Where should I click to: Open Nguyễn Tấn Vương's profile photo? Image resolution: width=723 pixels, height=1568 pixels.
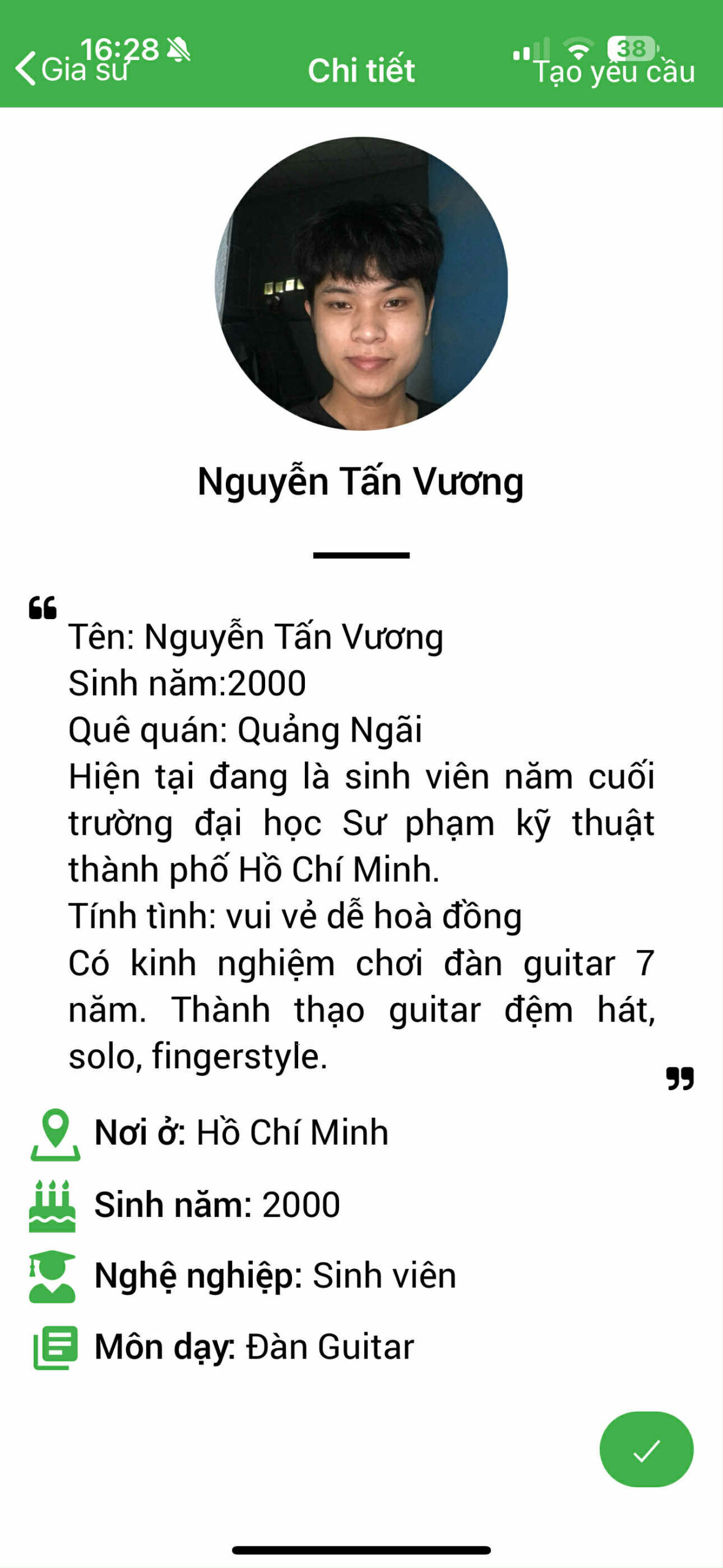tap(361, 284)
